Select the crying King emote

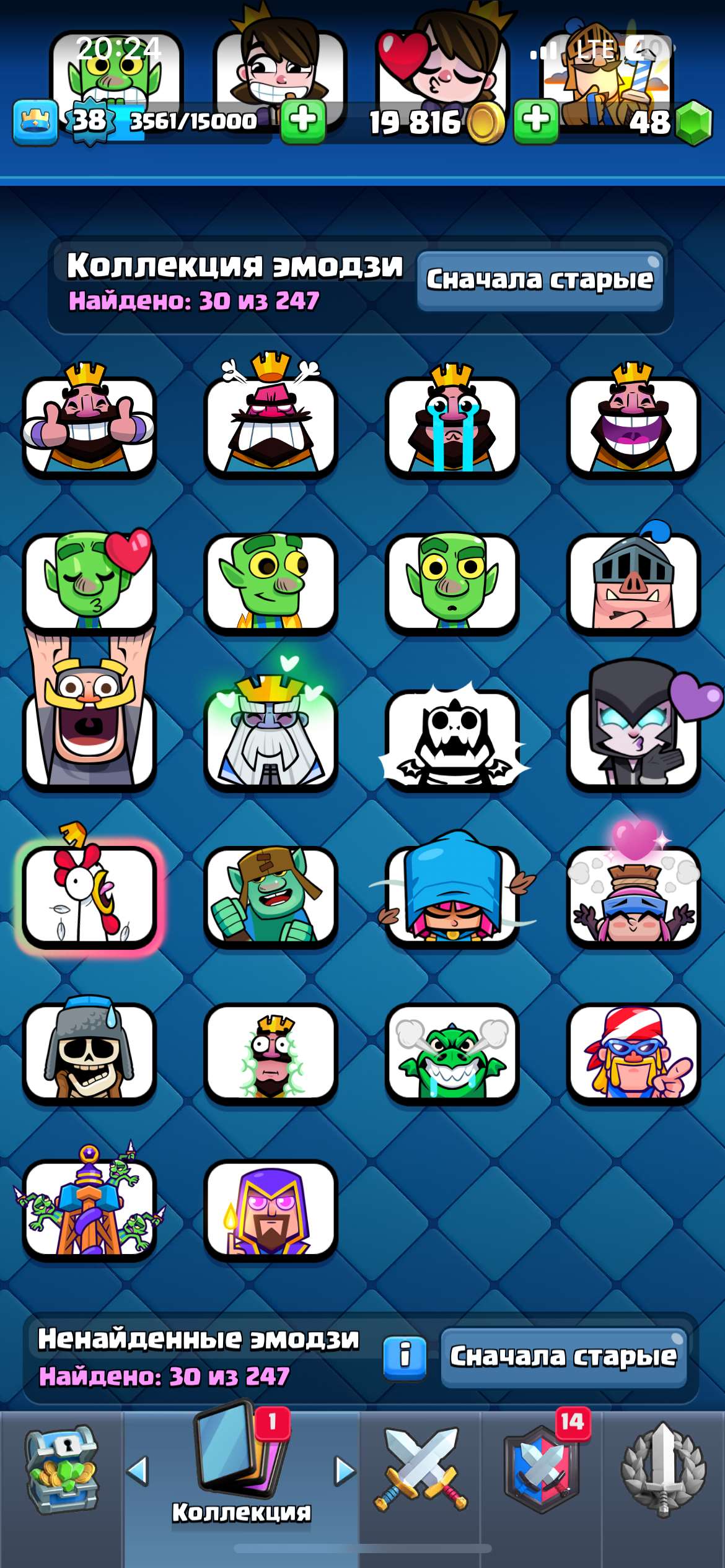tap(451, 427)
